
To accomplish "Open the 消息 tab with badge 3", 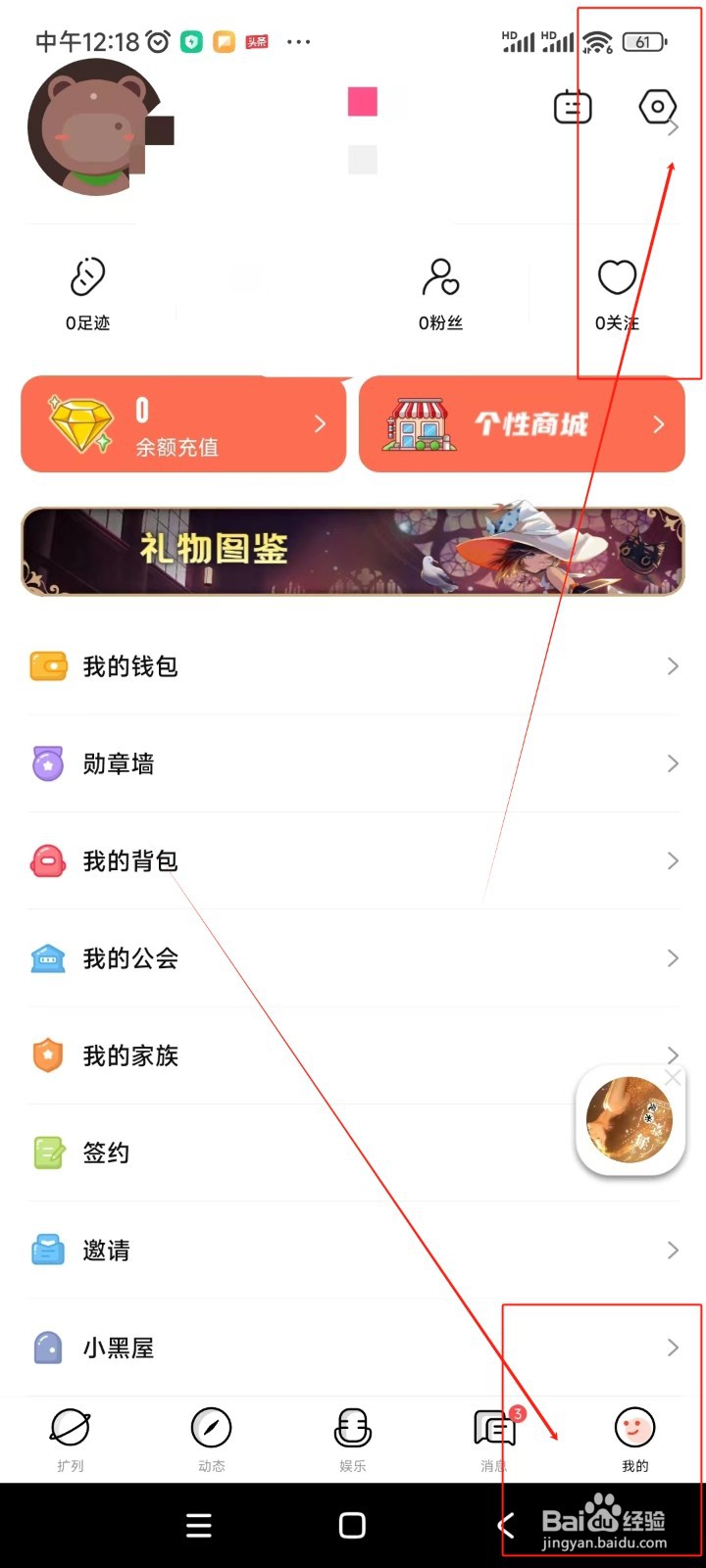I will (x=493, y=1436).
